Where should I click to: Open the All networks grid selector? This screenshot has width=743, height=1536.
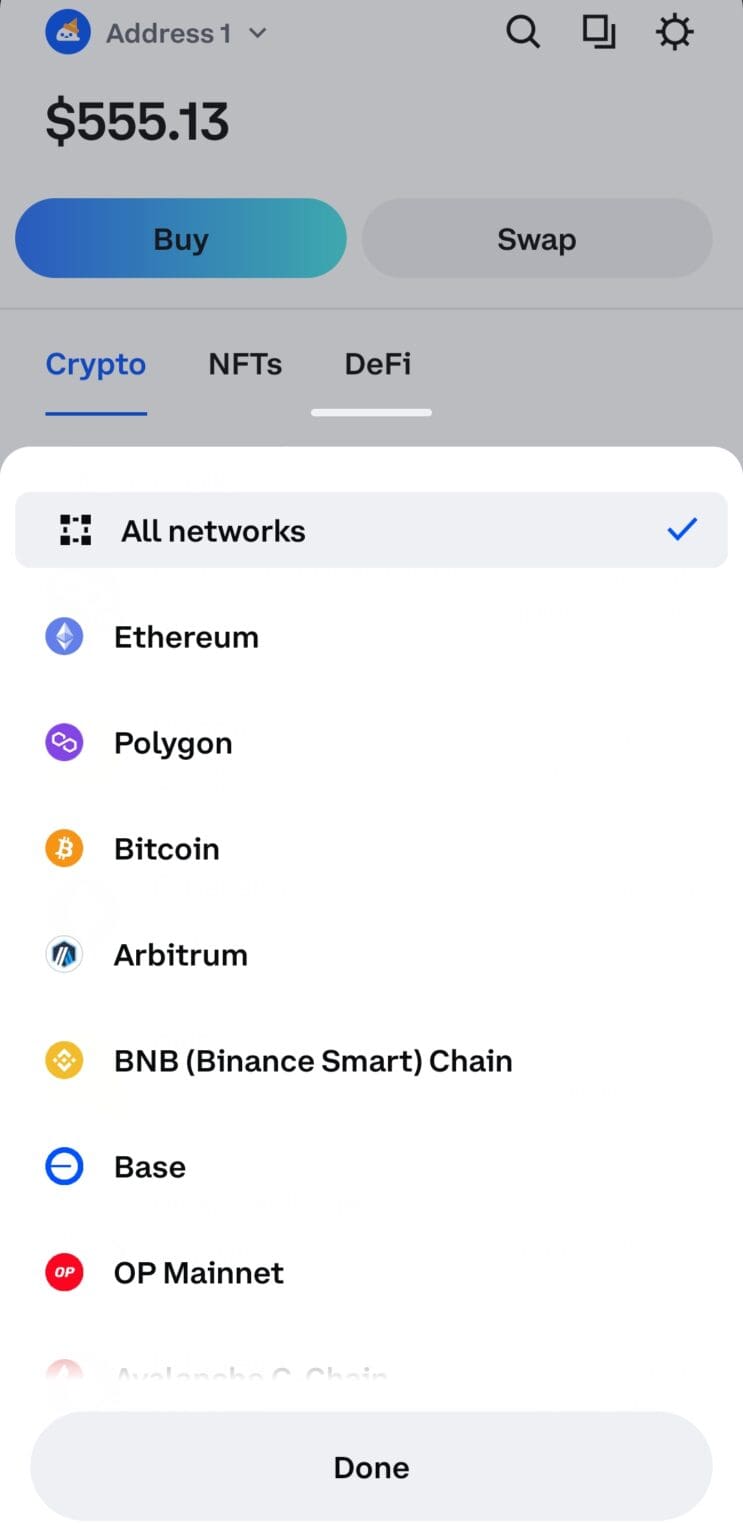pos(74,530)
